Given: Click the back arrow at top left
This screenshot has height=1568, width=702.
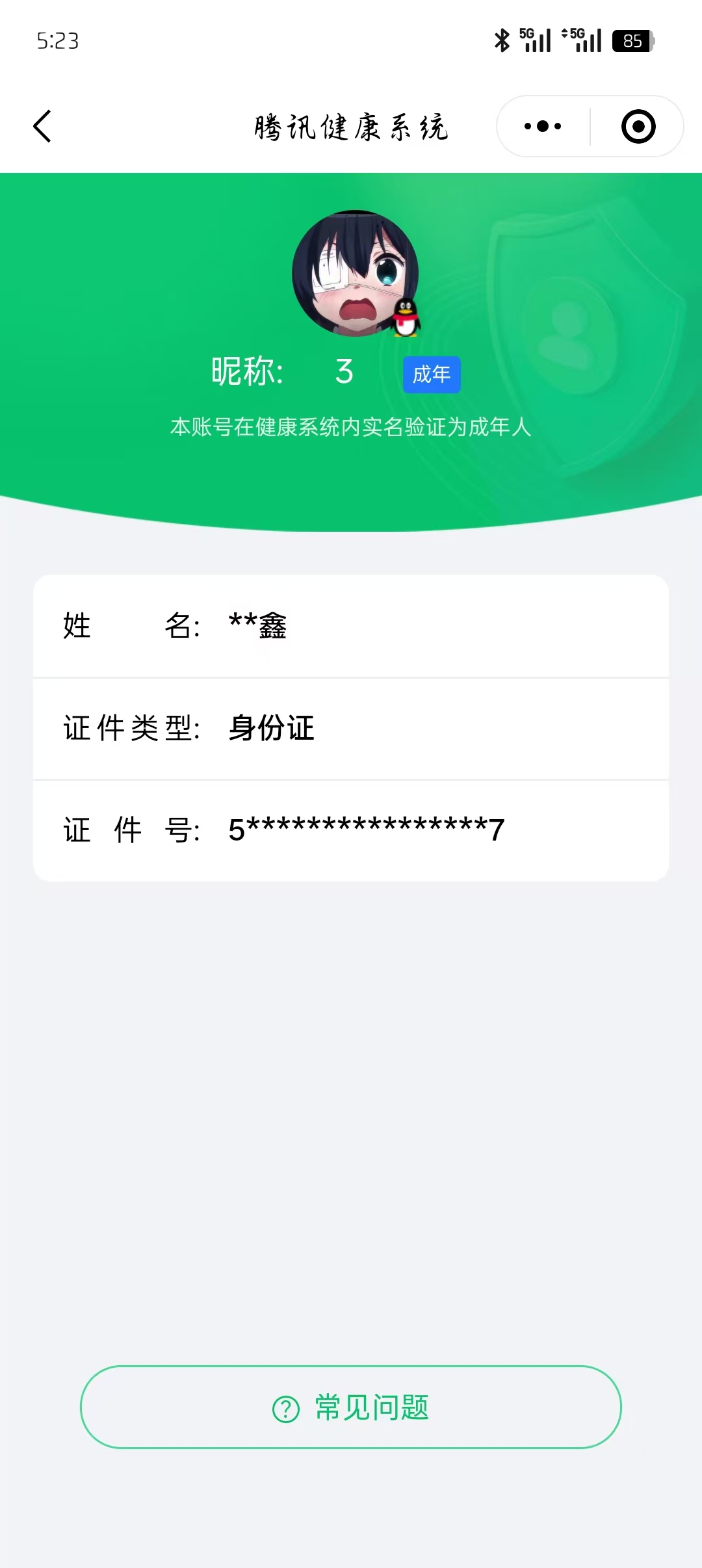Looking at the screenshot, I should coord(43,125).
